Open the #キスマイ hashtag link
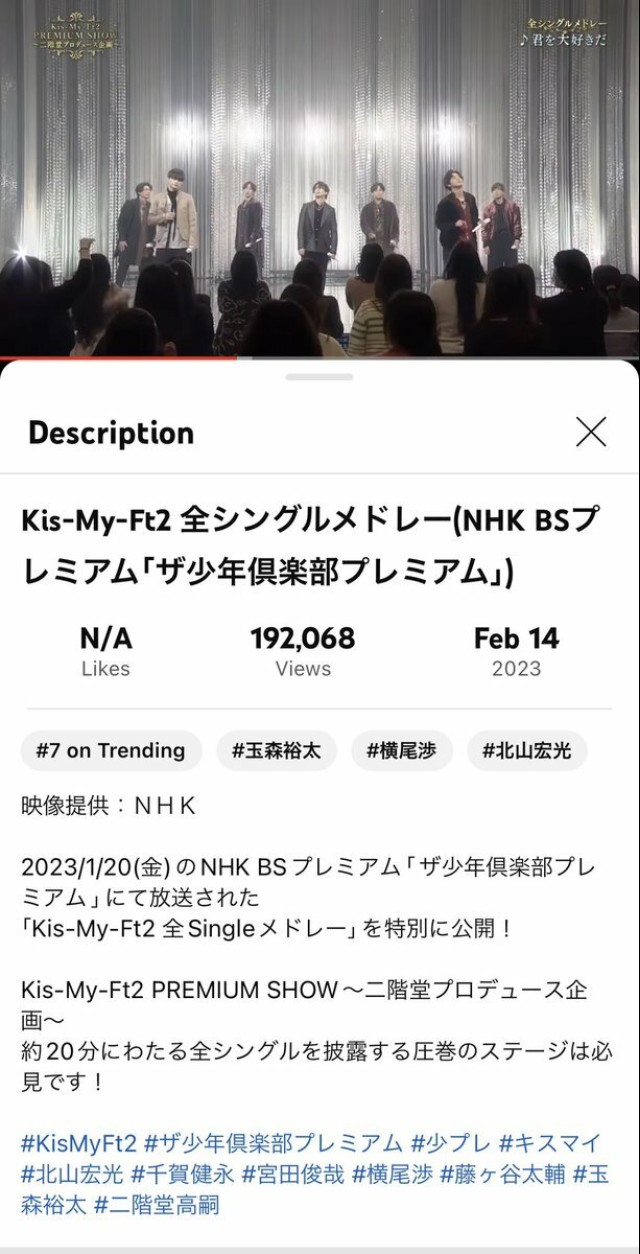This screenshot has width=640, height=1254. click(551, 1142)
